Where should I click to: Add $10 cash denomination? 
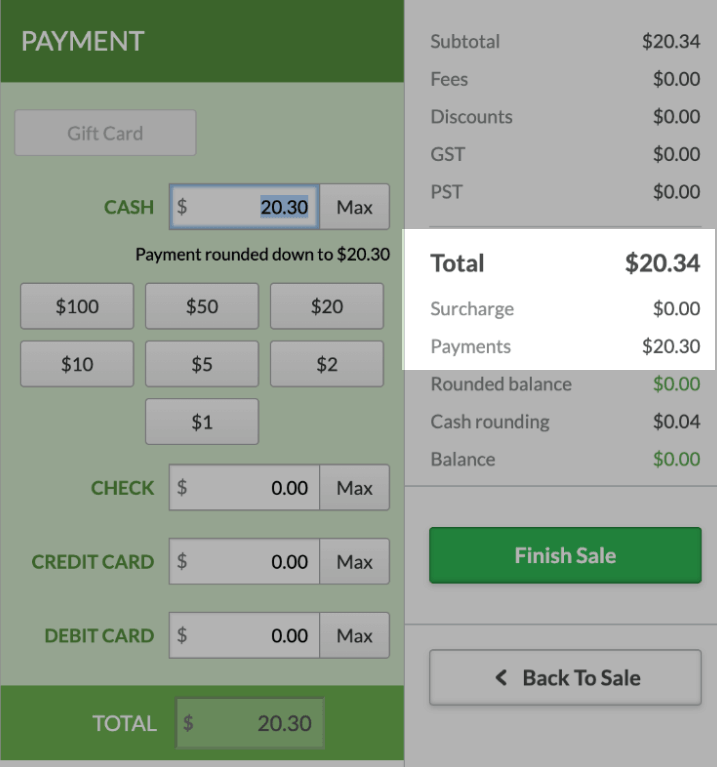pyautogui.click(x=77, y=364)
